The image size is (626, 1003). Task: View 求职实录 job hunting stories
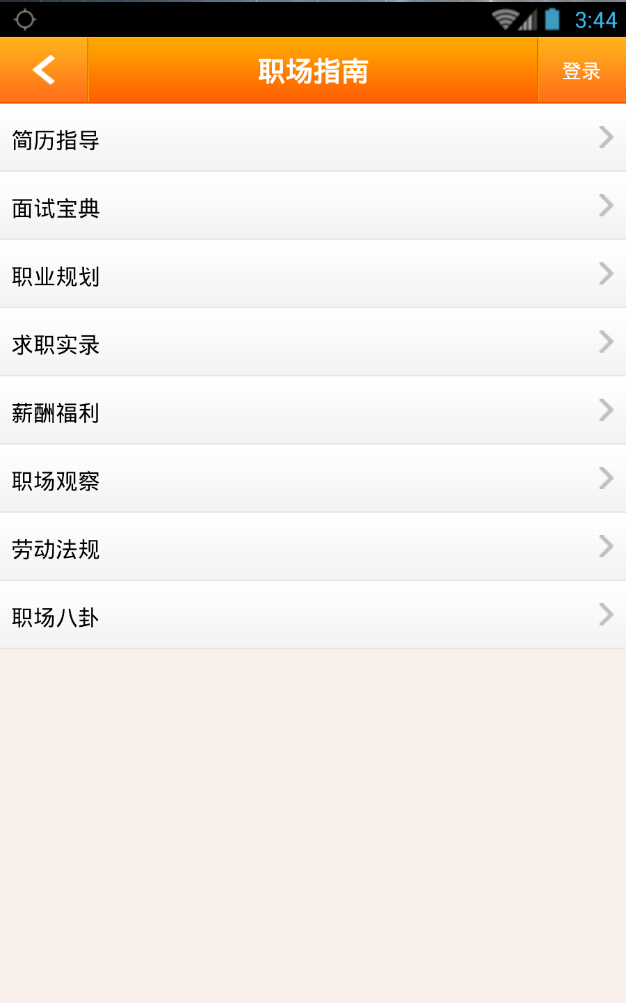point(313,343)
